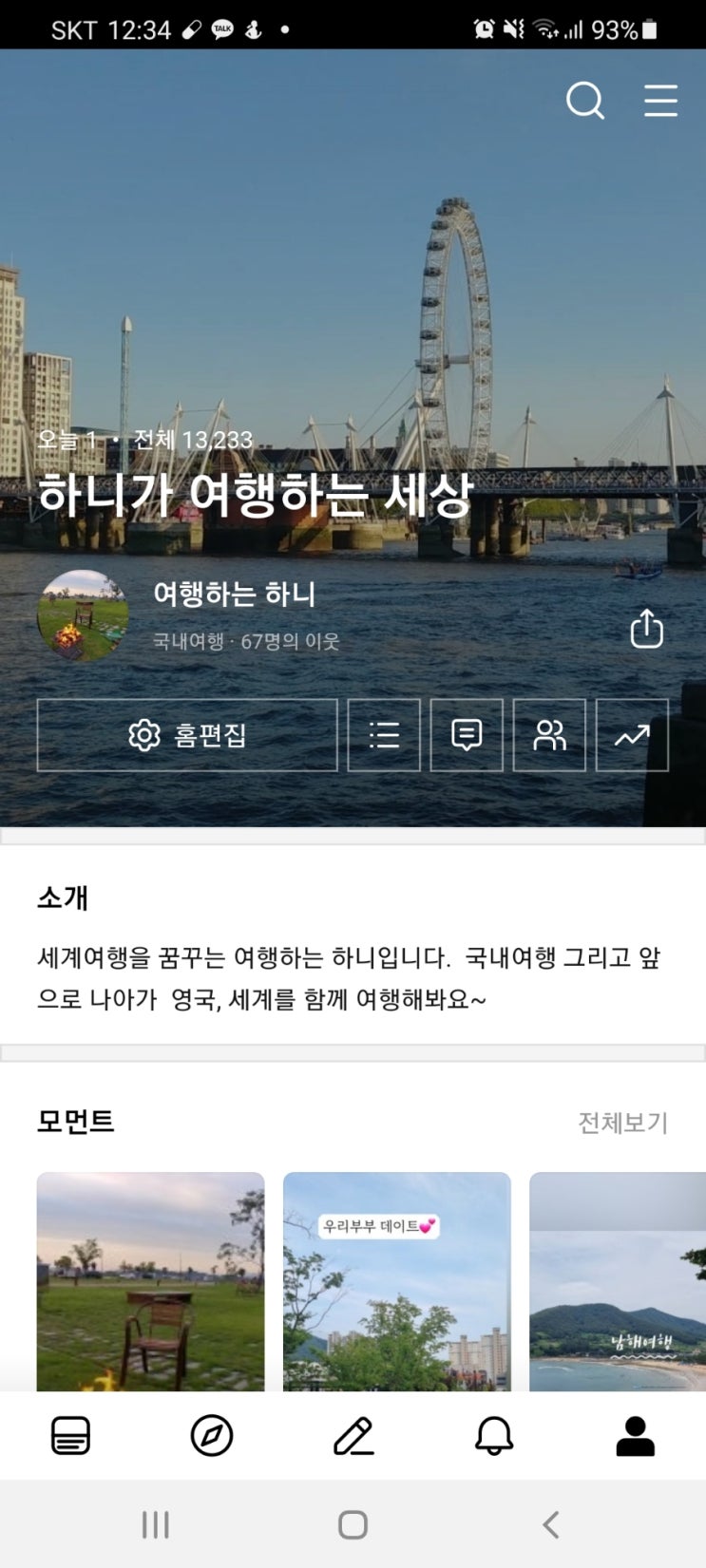Image resolution: width=706 pixels, height=1568 pixels.
Task: Write a new post with the pencil
Action: (x=353, y=1435)
